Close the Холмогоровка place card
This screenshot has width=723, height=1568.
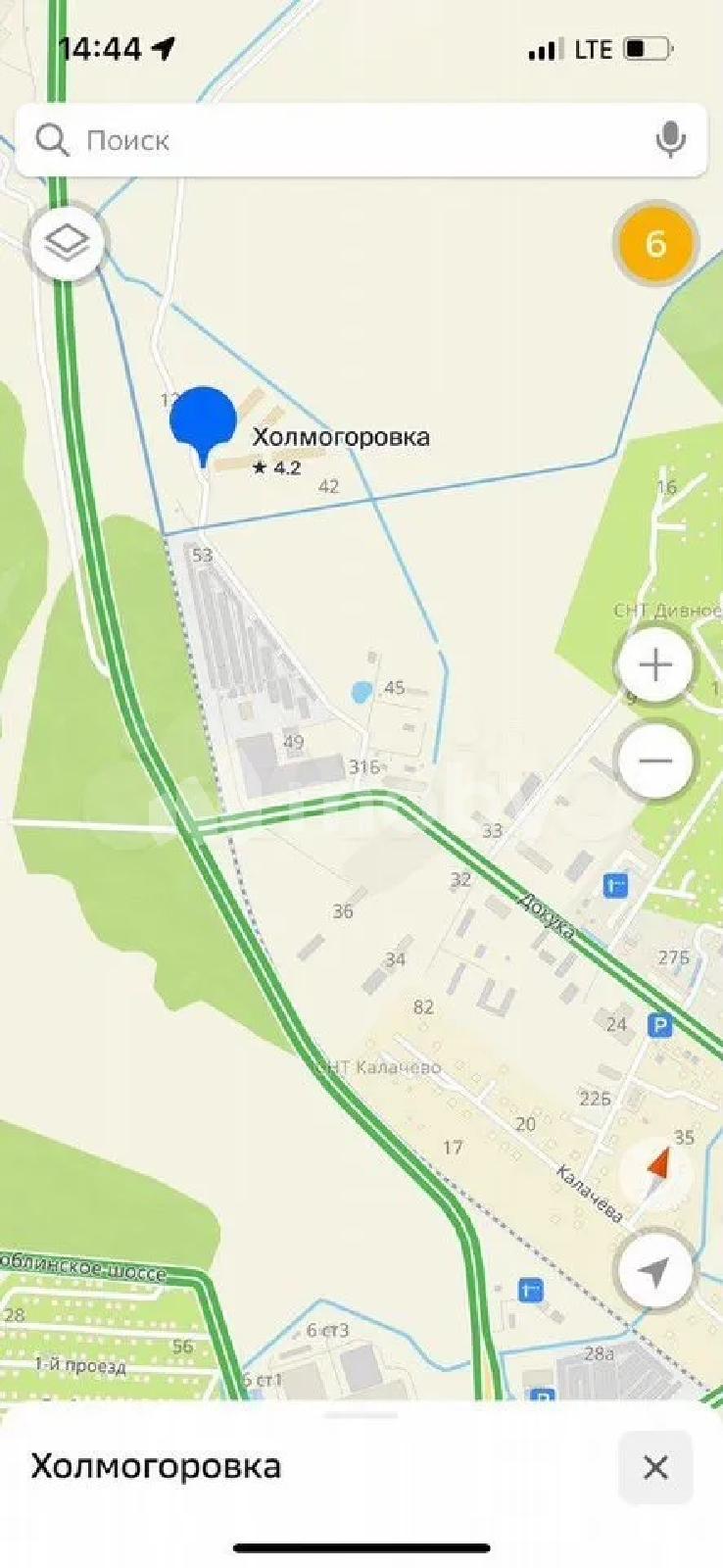click(x=655, y=1467)
